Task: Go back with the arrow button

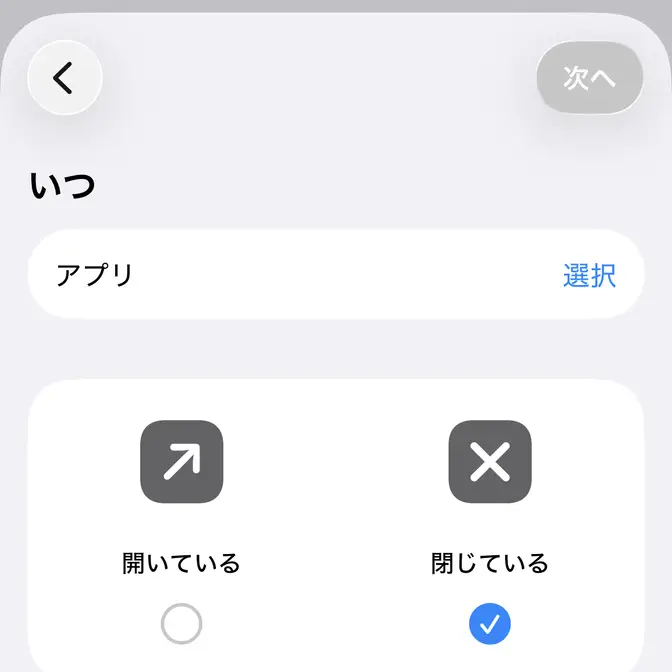Action: [65, 78]
